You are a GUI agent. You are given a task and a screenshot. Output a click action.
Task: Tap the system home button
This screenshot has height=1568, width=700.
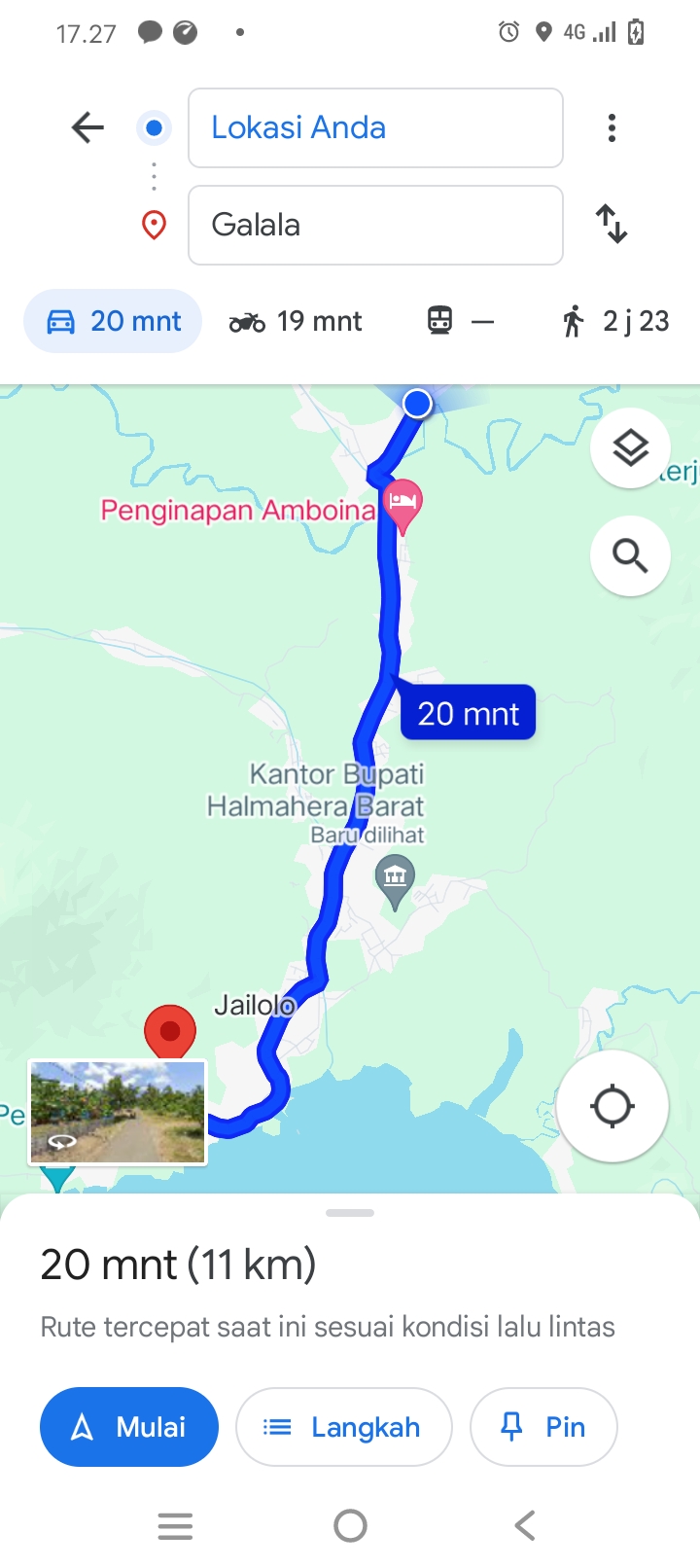click(x=350, y=1525)
